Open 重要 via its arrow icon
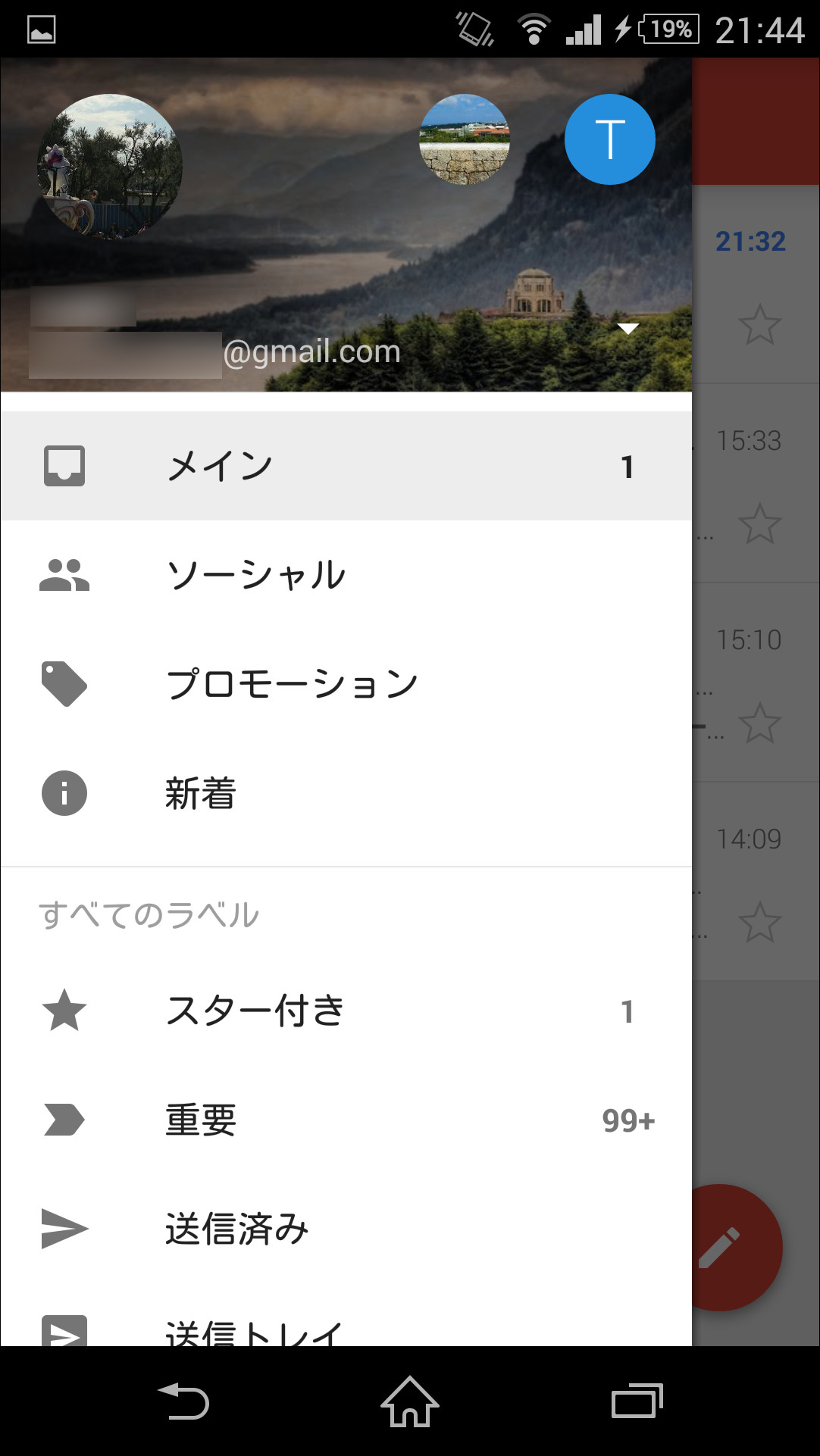The width and height of the screenshot is (820, 1456). pyautogui.click(x=64, y=1120)
